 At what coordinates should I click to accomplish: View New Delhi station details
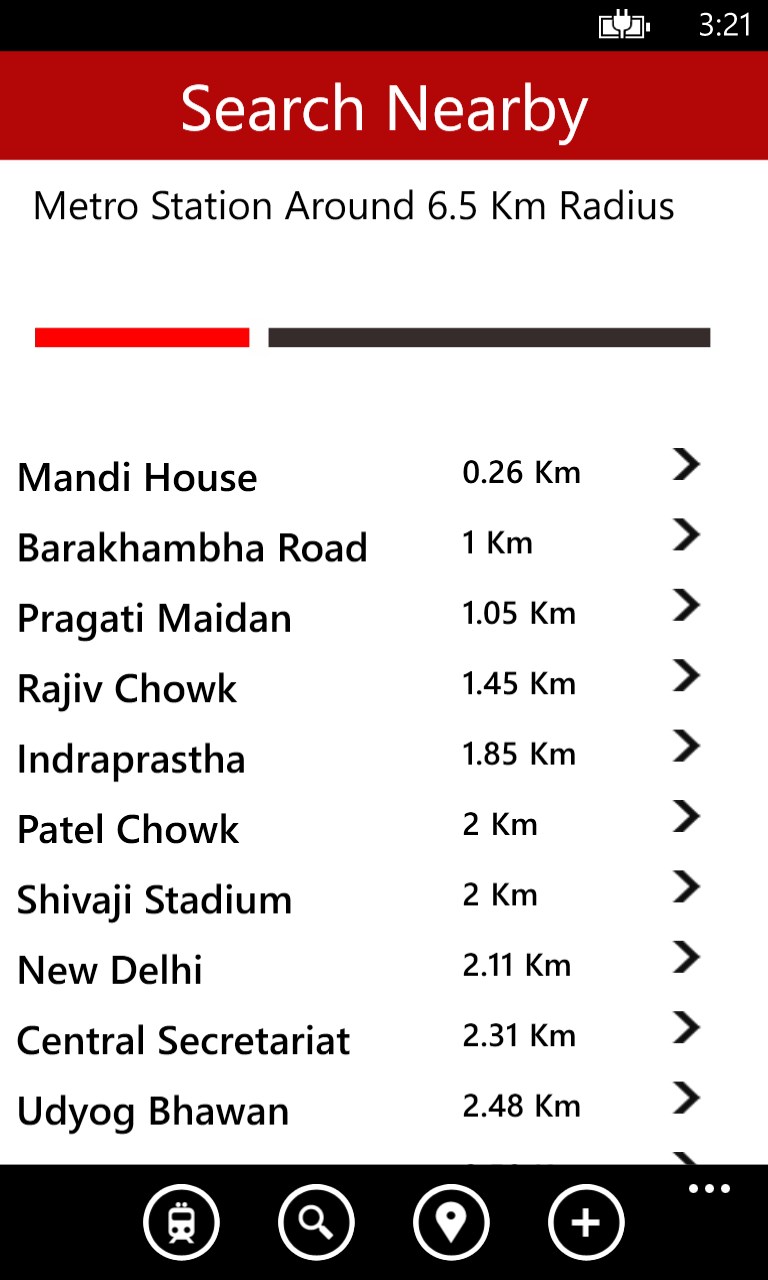[x=110, y=970]
